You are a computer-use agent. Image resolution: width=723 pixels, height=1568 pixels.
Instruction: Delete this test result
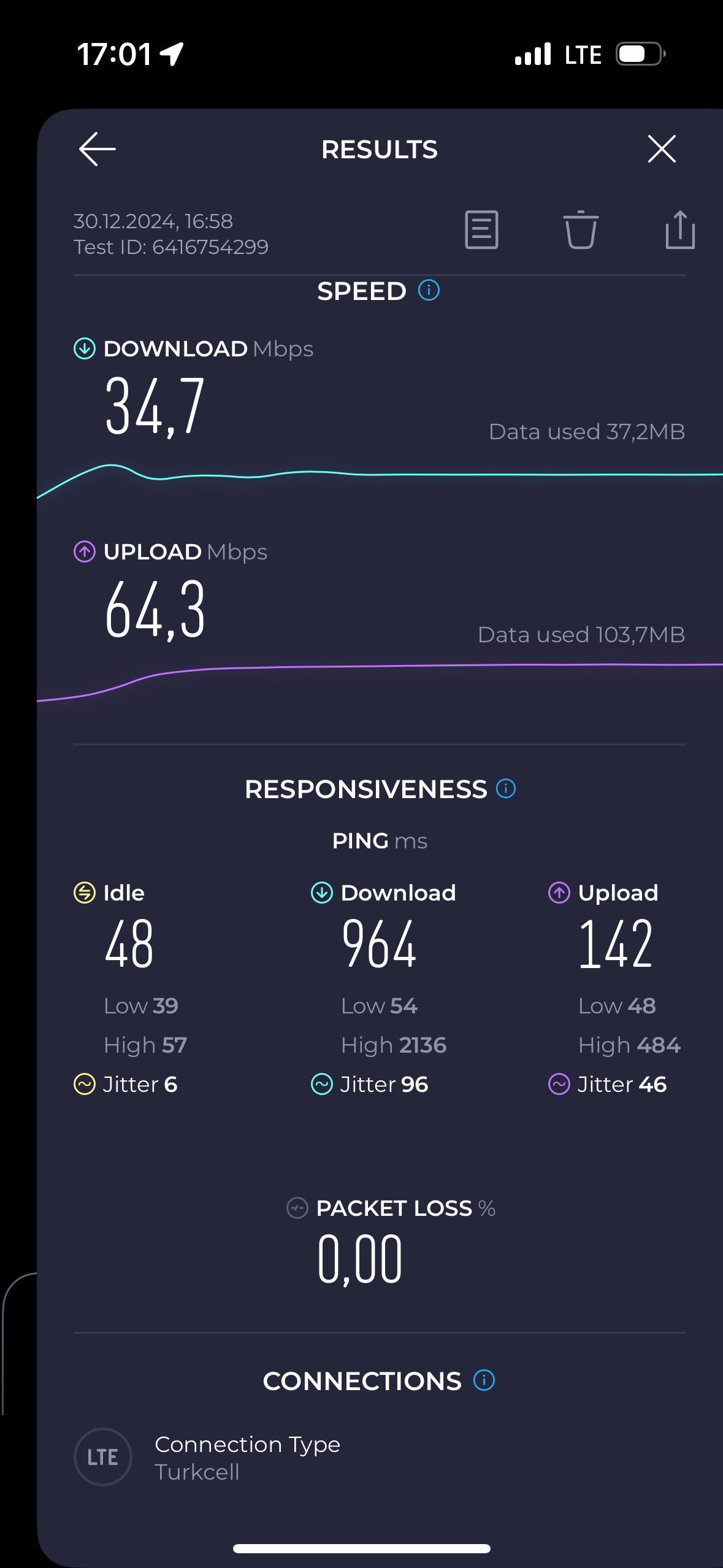(x=581, y=230)
